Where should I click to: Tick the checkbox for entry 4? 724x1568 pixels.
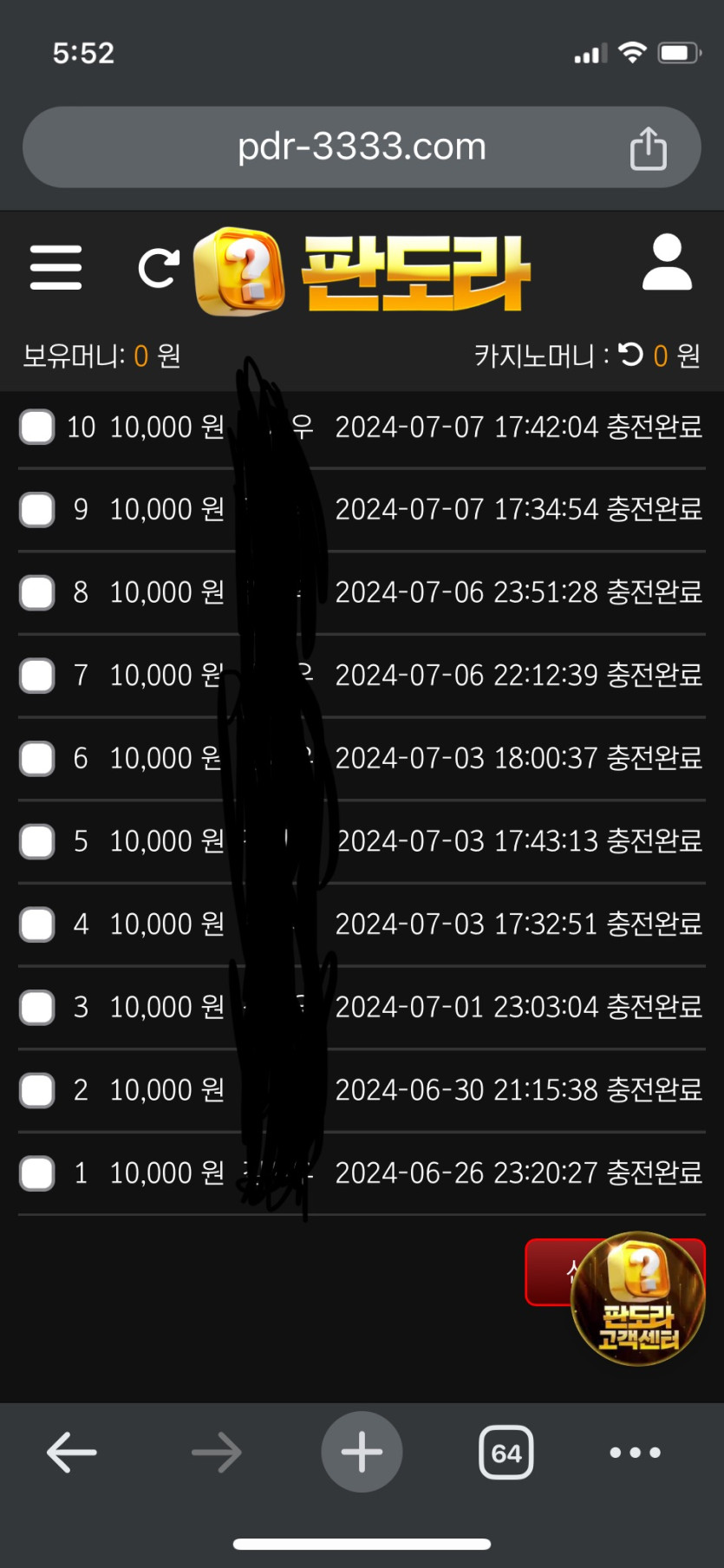click(x=37, y=924)
